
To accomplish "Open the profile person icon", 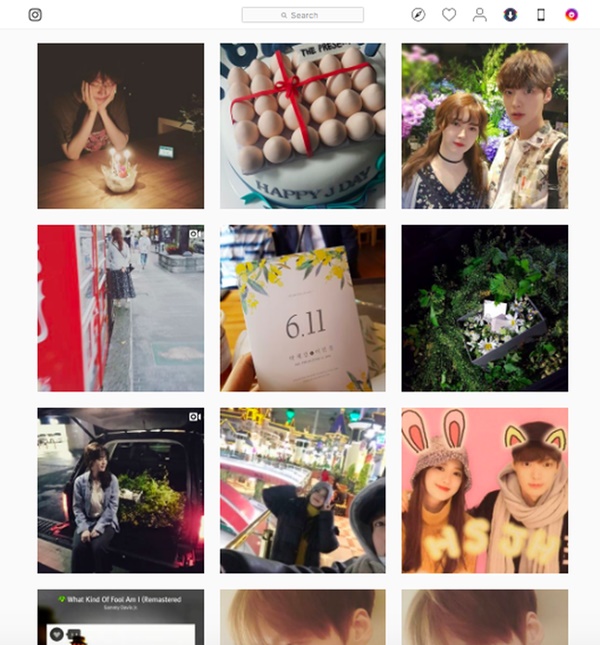I will (x=480, y=15).
